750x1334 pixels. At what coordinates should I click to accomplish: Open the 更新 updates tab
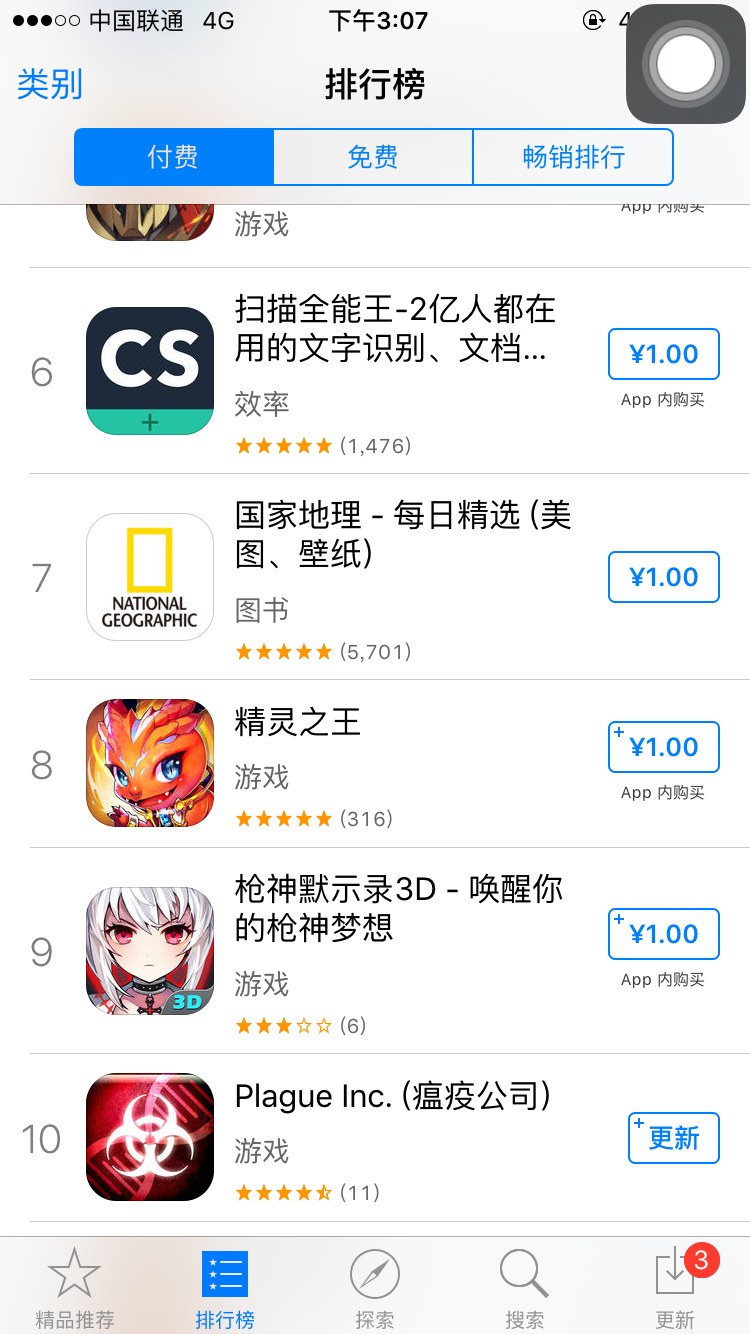pos(675,1288)
